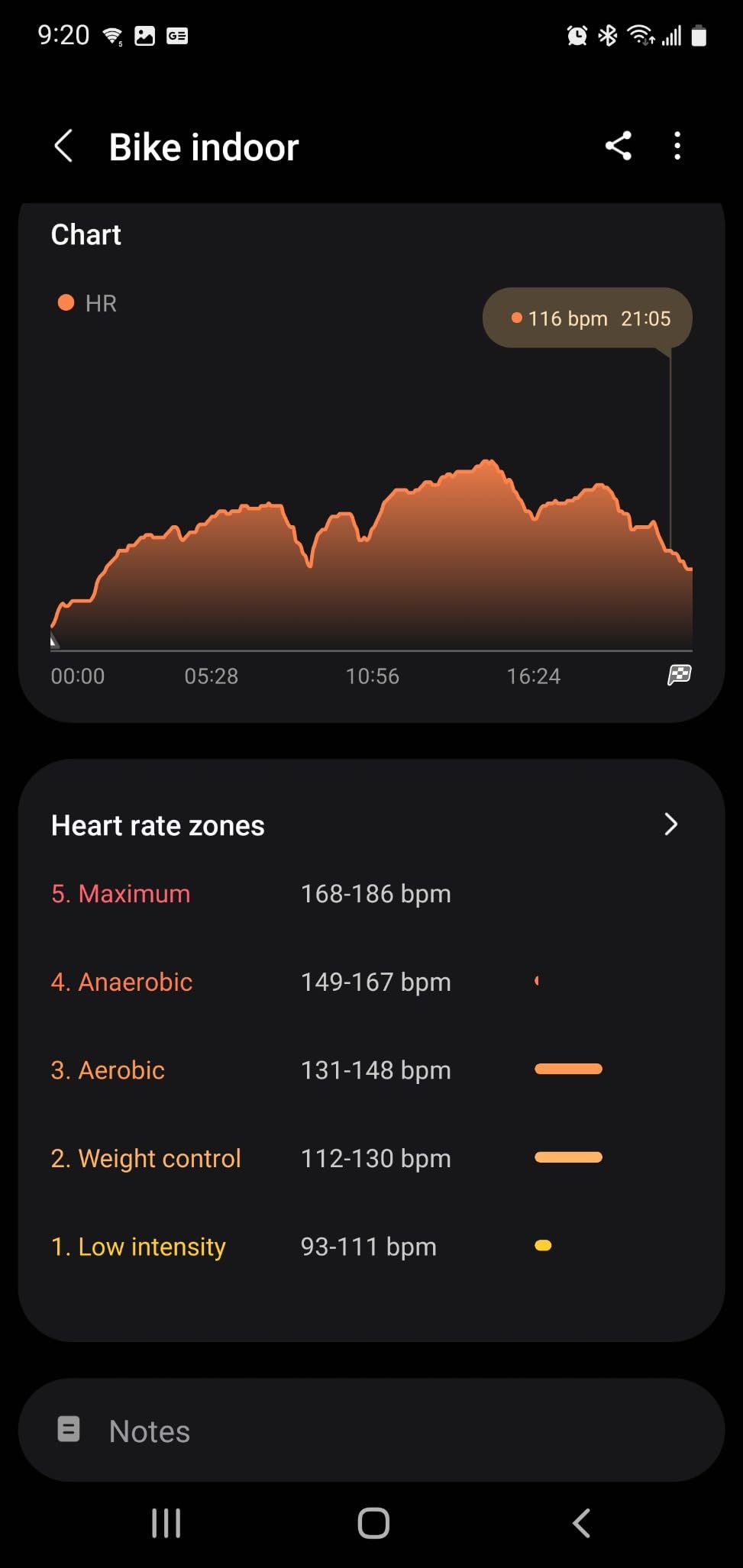Show recent apps from navigation bar
This screenshot has height=1568, width=743.
click(166, 1523)
